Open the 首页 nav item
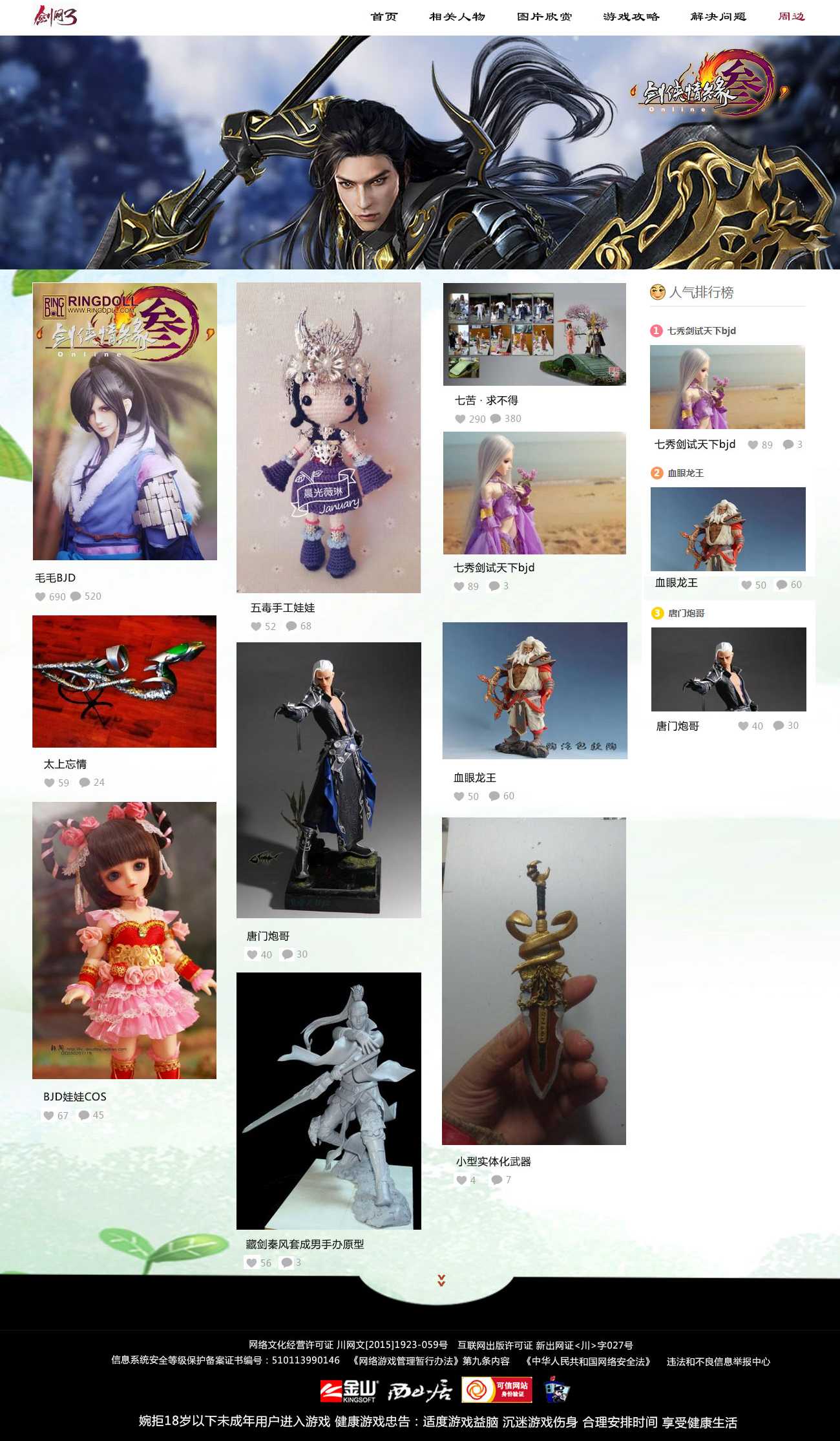The width and height of the screenshot is (840, 1441). [384, 17]
